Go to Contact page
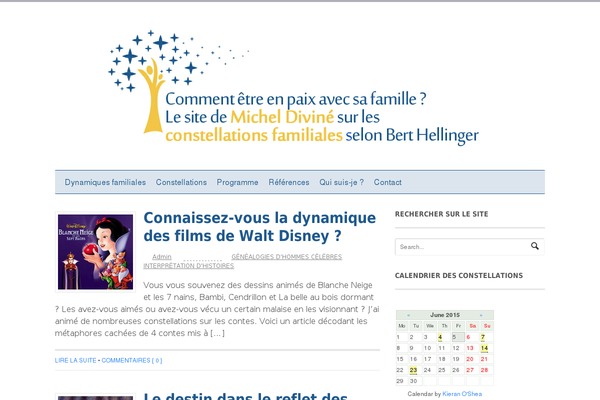The width and height of the screenshot is (600, 400). [x=387, y=182]
